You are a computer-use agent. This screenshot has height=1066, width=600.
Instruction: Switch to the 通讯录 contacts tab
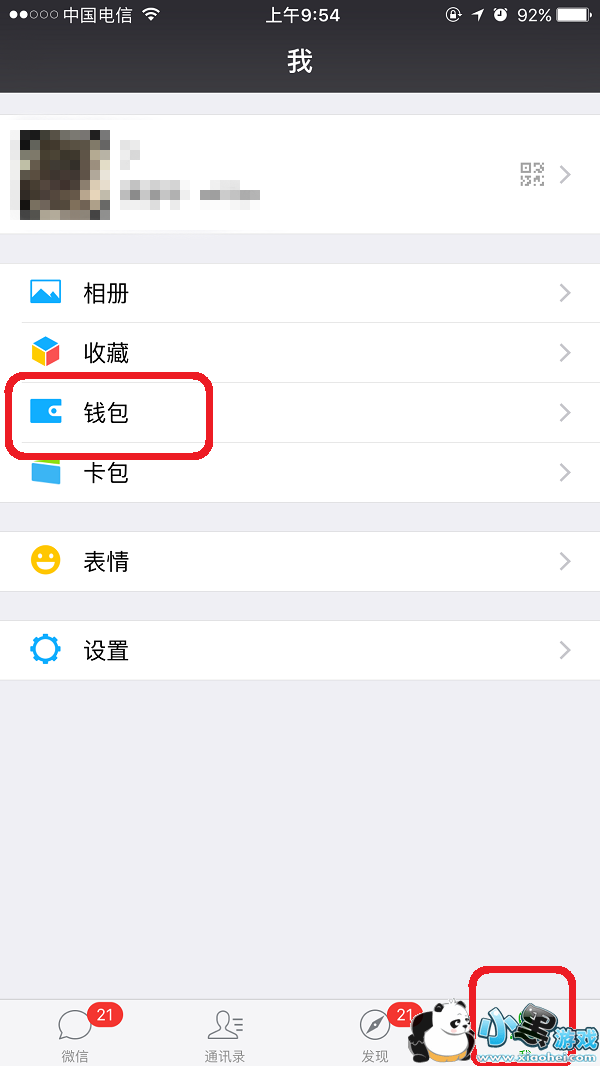click(x=225, y=1033)
